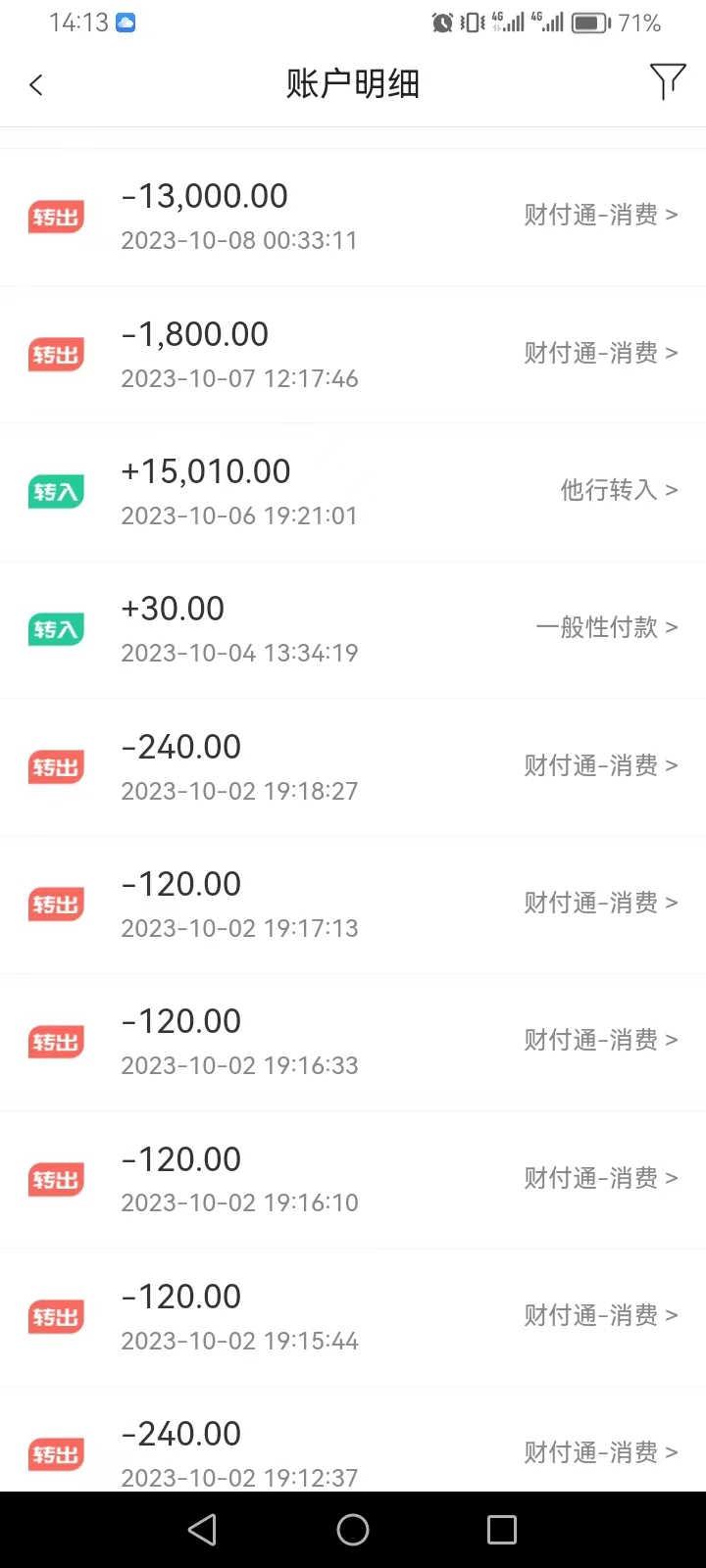Image resolution: width=706 pixels, height=1568 pixels.
Task: Open the -120.00 transaction at 19:17:13
Action: [x=353, y=905]
